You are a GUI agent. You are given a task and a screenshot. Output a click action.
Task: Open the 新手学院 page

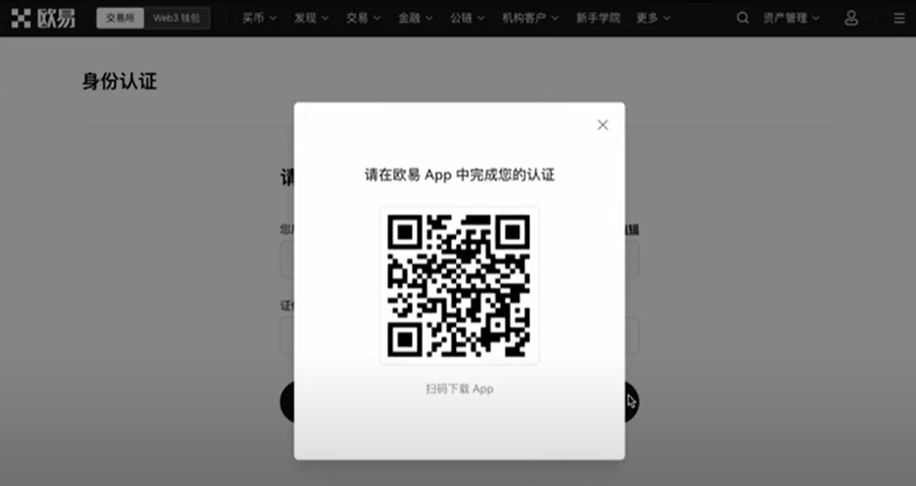tap(598, 18)
